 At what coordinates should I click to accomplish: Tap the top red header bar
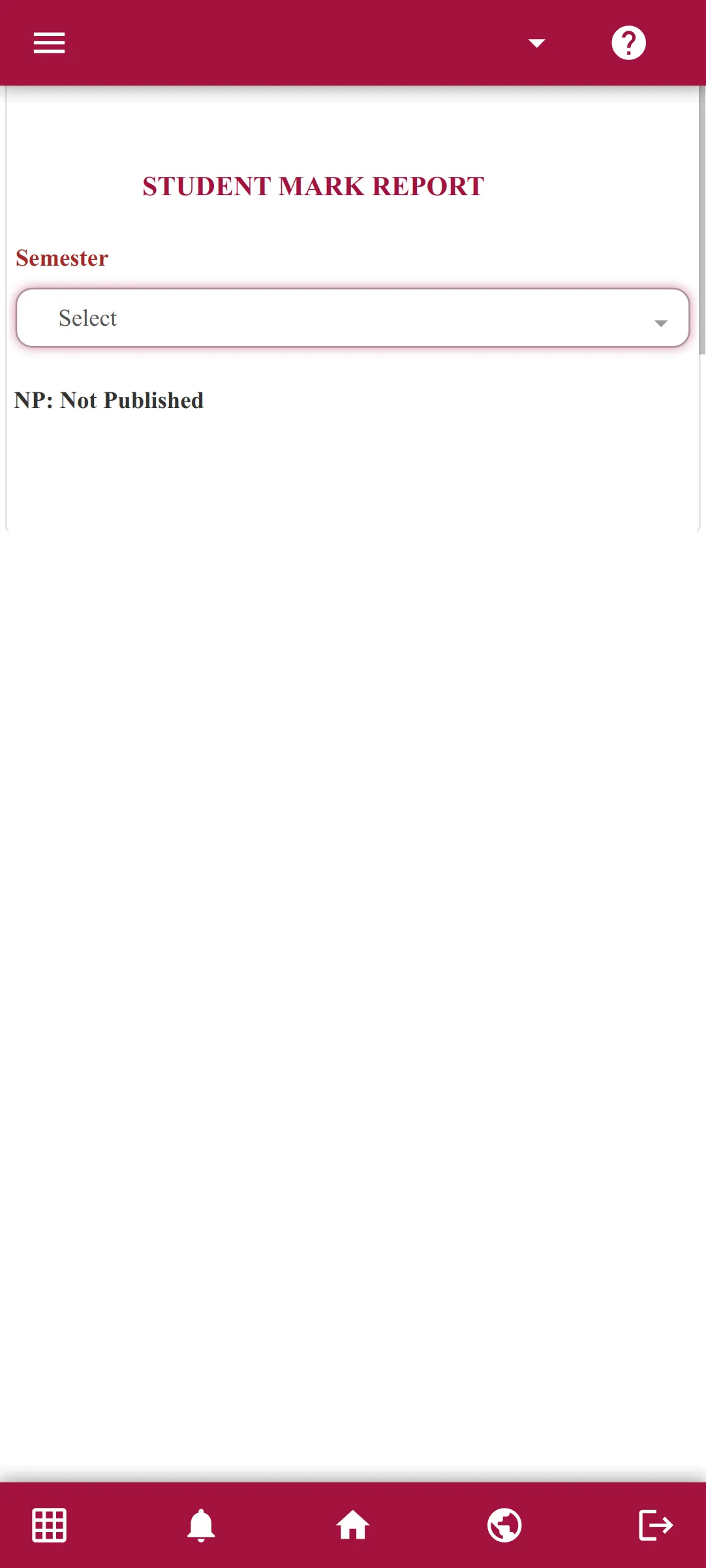coord(294,42)
